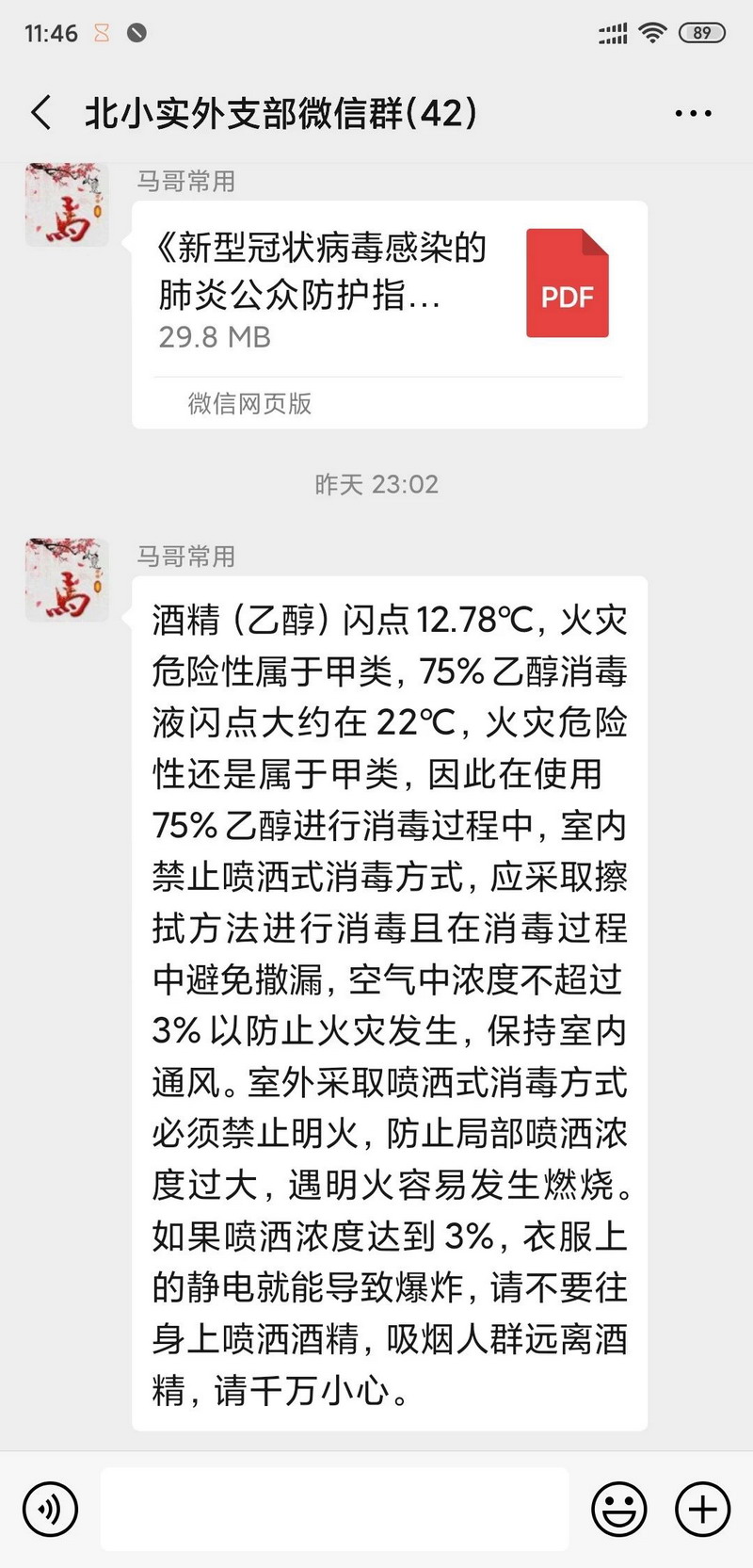Open the shared PDF file card
Screen dimensions: 753x1568
[389, 292]
